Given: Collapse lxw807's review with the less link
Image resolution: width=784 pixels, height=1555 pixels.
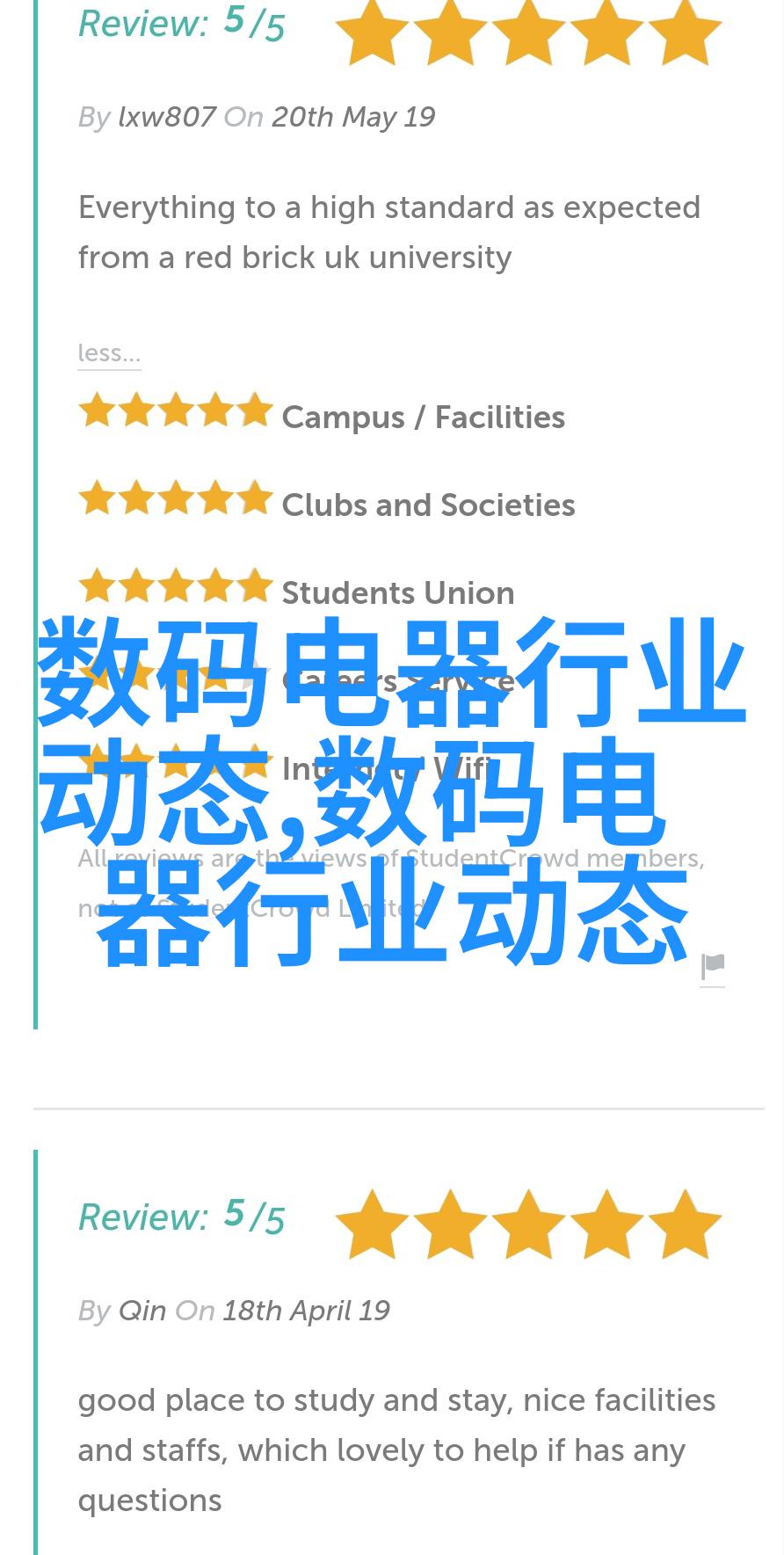Looking at the screenshot, I should [x=109, y=352].
